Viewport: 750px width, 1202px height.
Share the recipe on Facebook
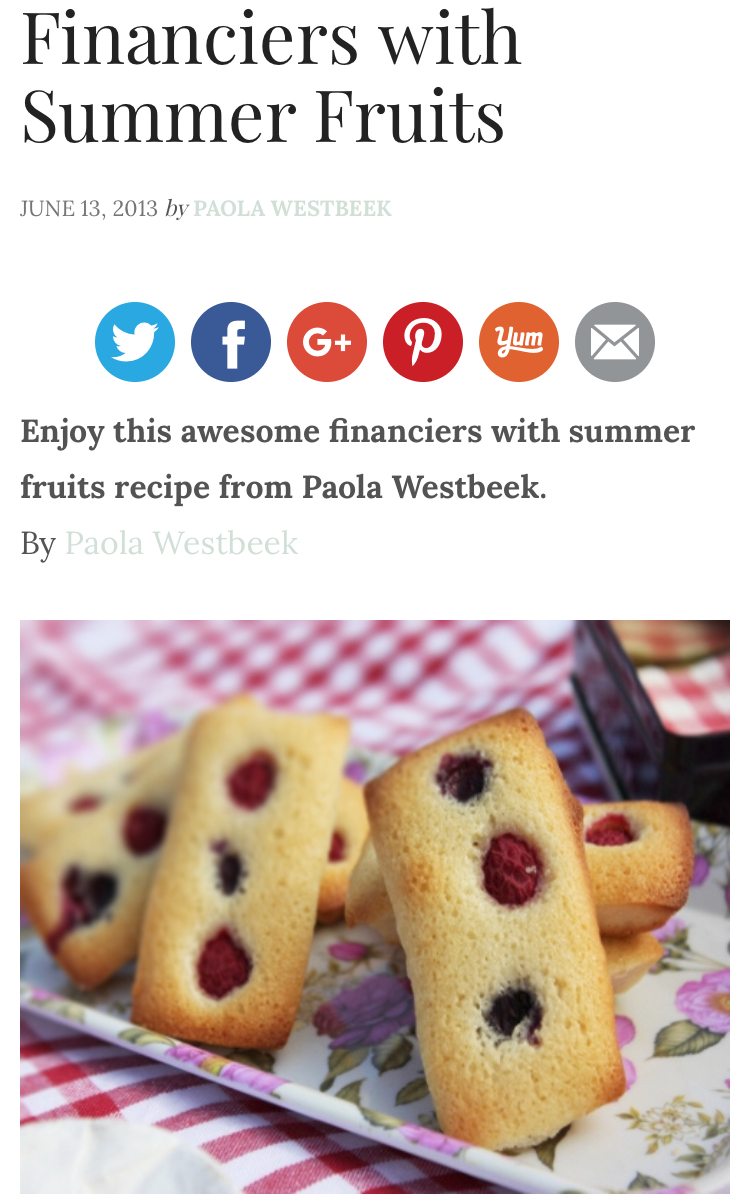point(231,342)
